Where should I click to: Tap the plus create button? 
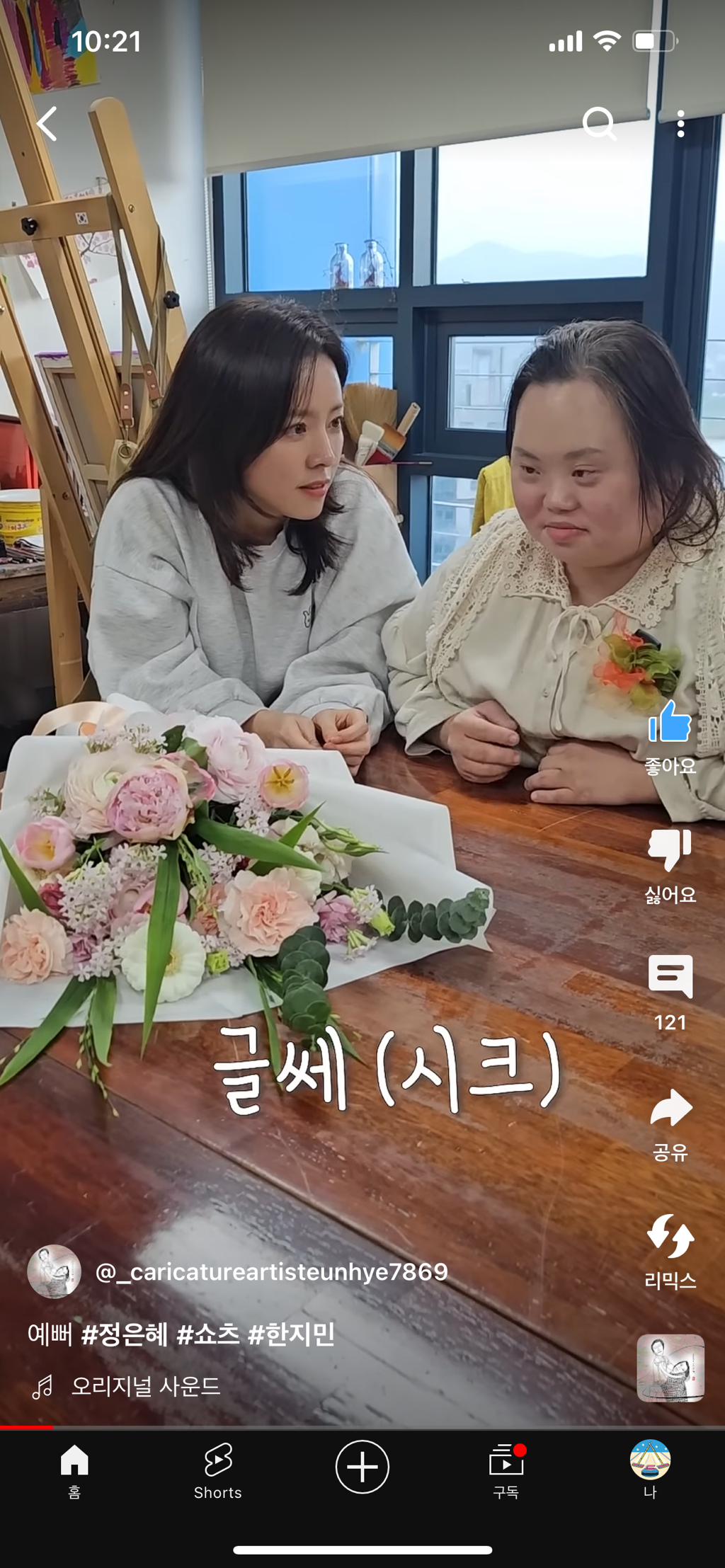(362, 1467)
